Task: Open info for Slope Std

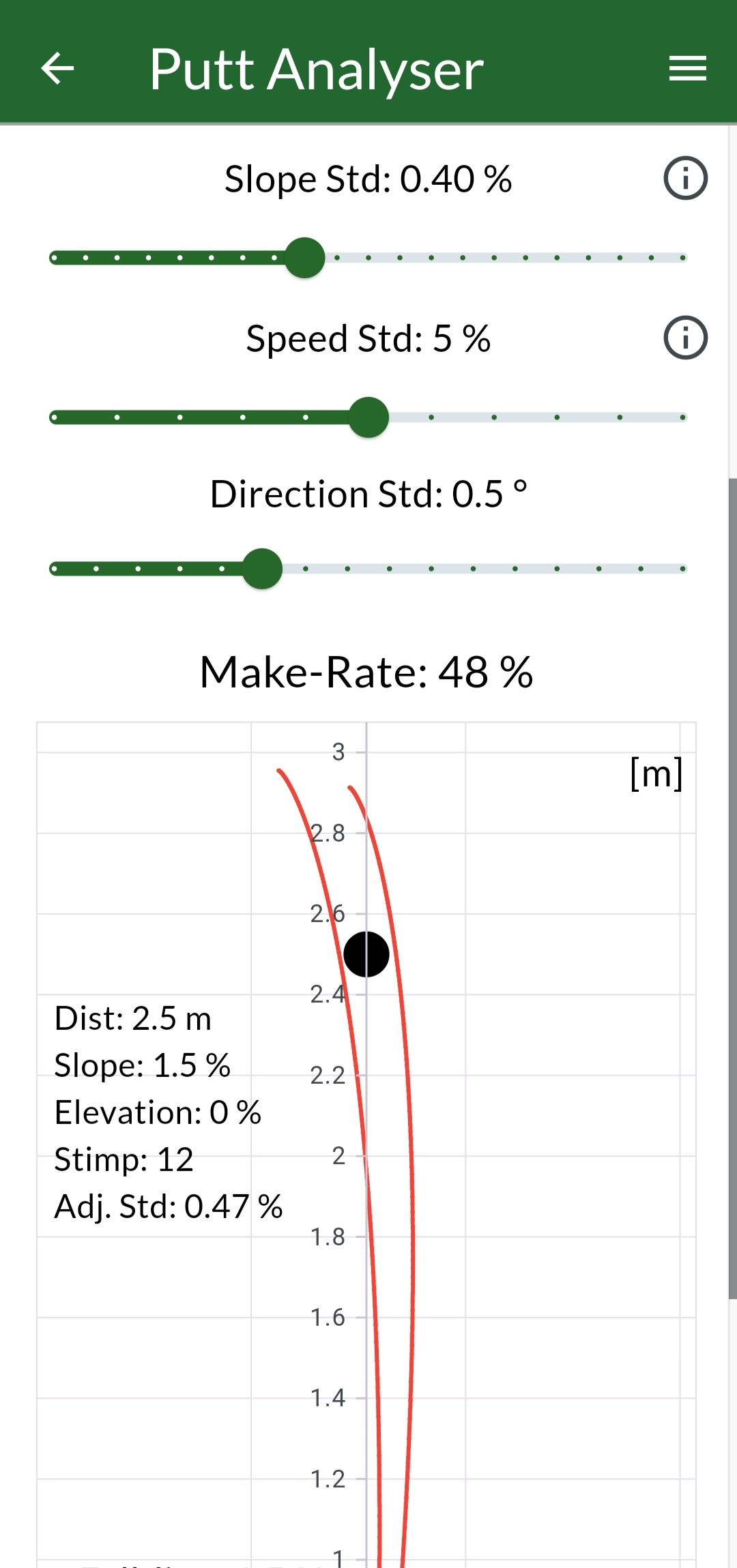Action: point(685,178)
